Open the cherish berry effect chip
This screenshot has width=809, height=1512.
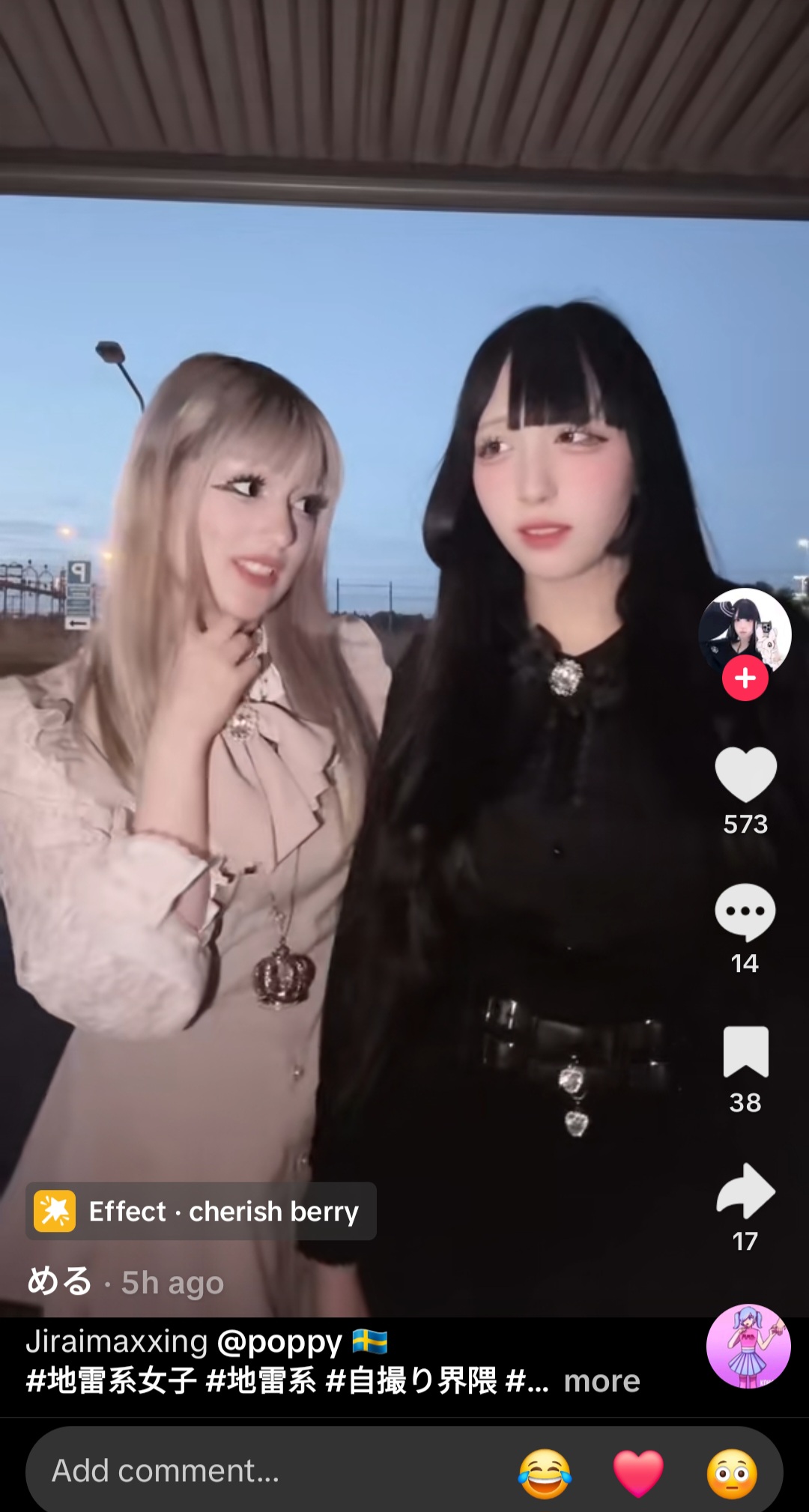[x=201, y=1211]
